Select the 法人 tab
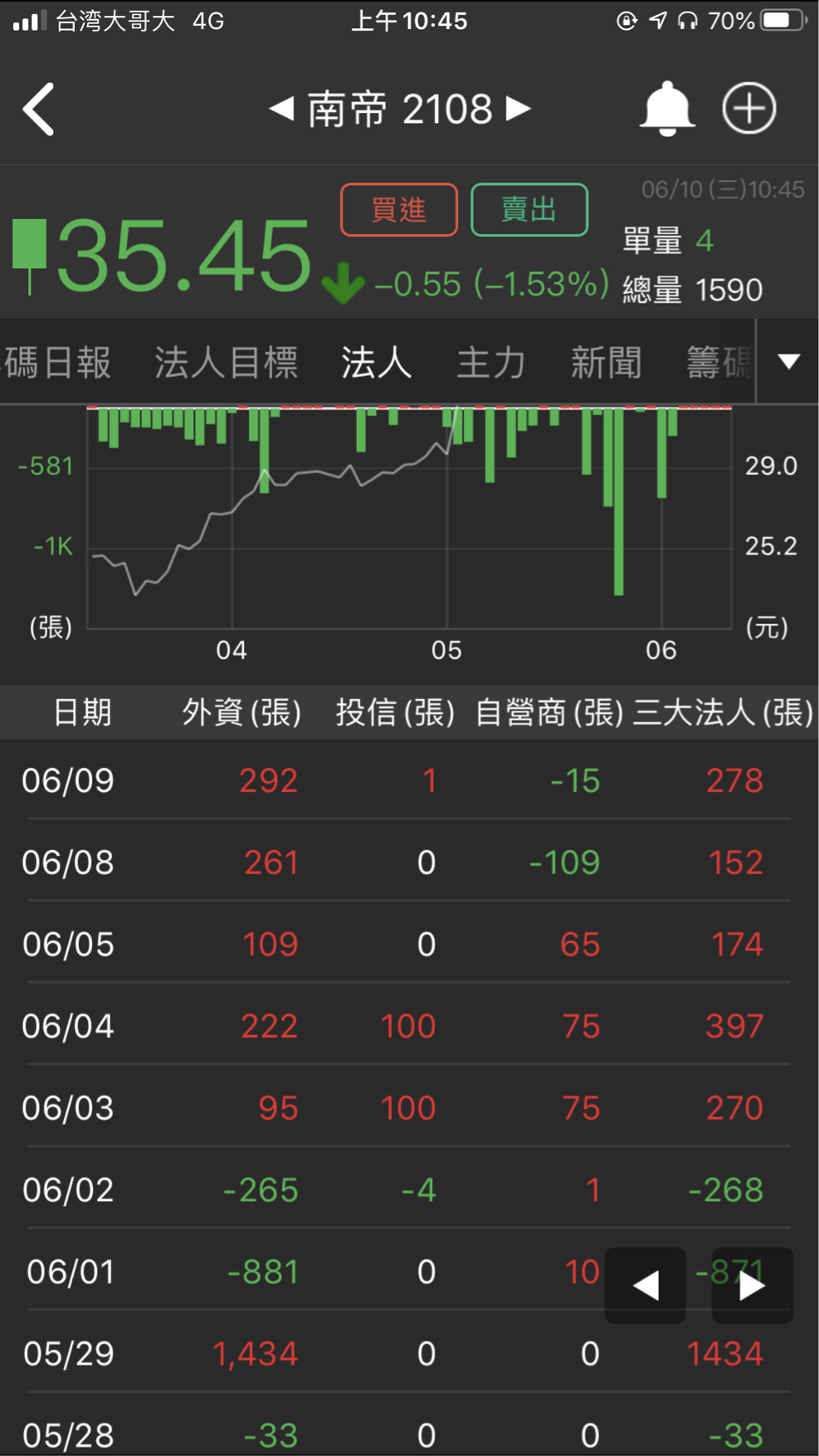 [x=376, y=363]
